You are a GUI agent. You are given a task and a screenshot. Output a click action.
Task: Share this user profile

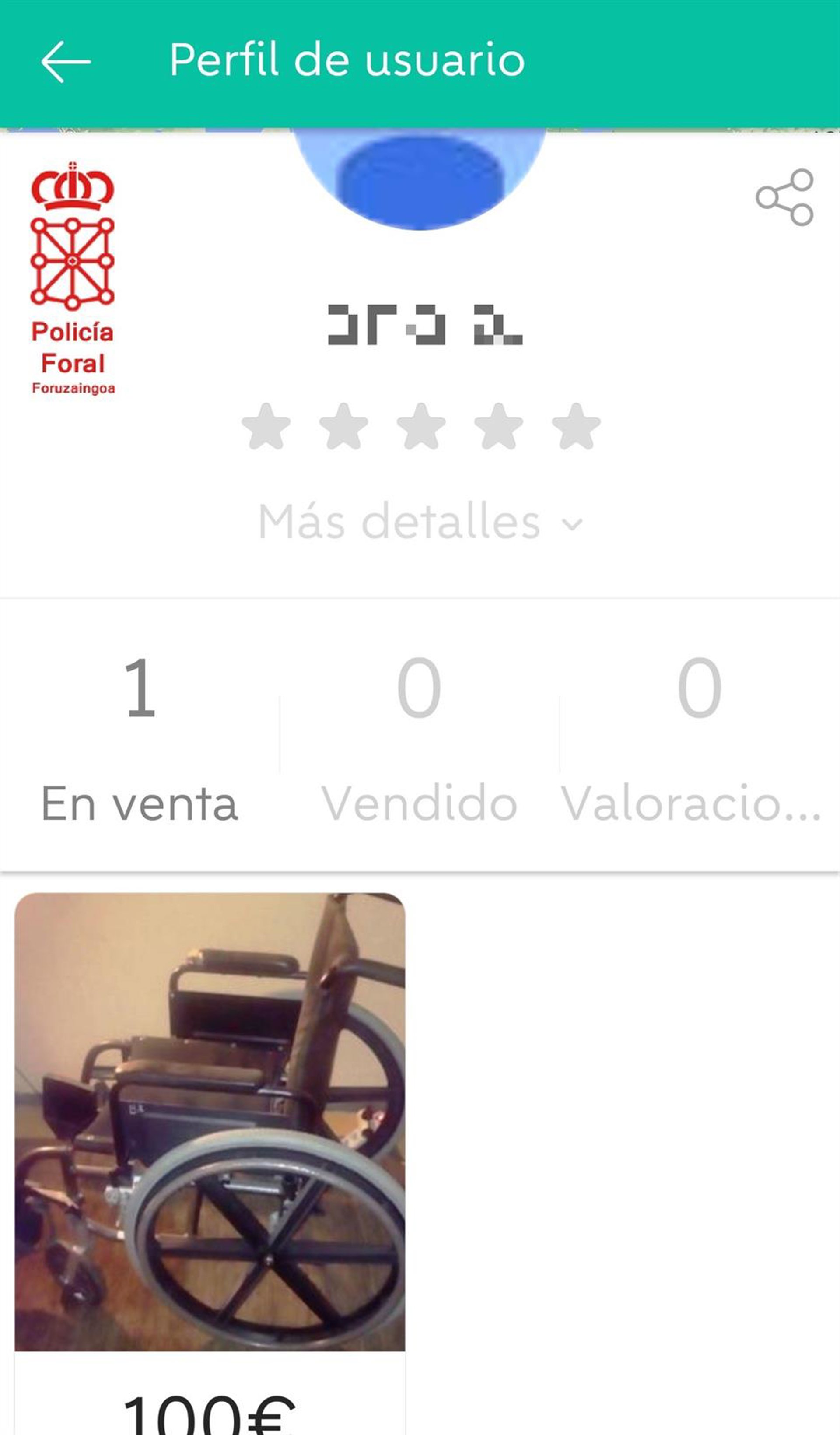coord(784,197)
